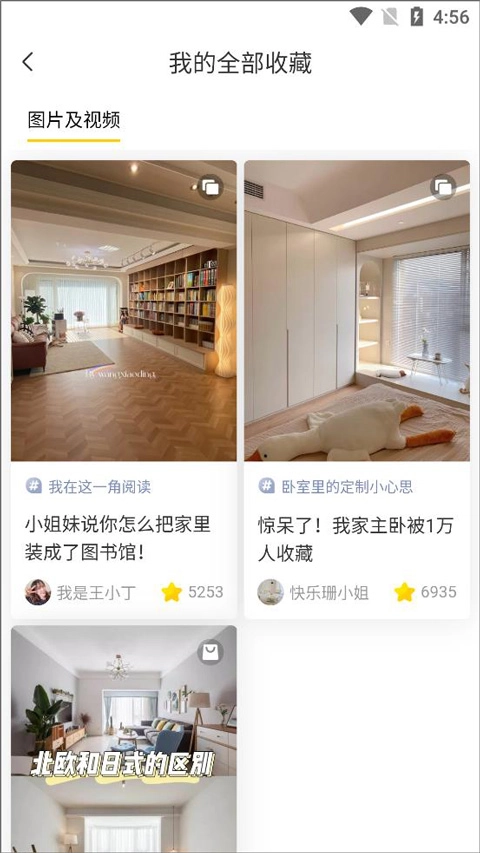Open the home library living room post
The image size is (480, 853).
pos(124,311)
